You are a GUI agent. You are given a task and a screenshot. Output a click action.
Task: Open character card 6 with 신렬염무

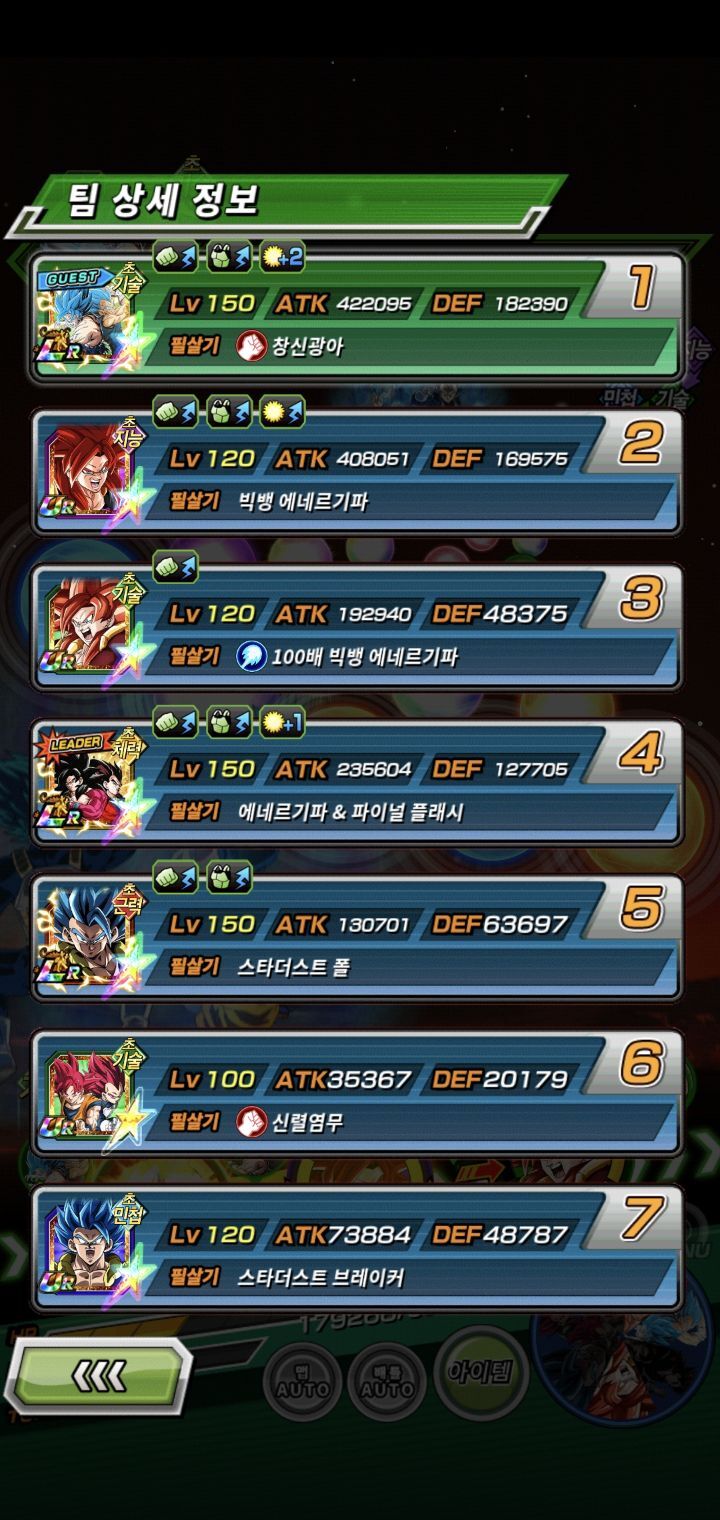coord(358,1094)
